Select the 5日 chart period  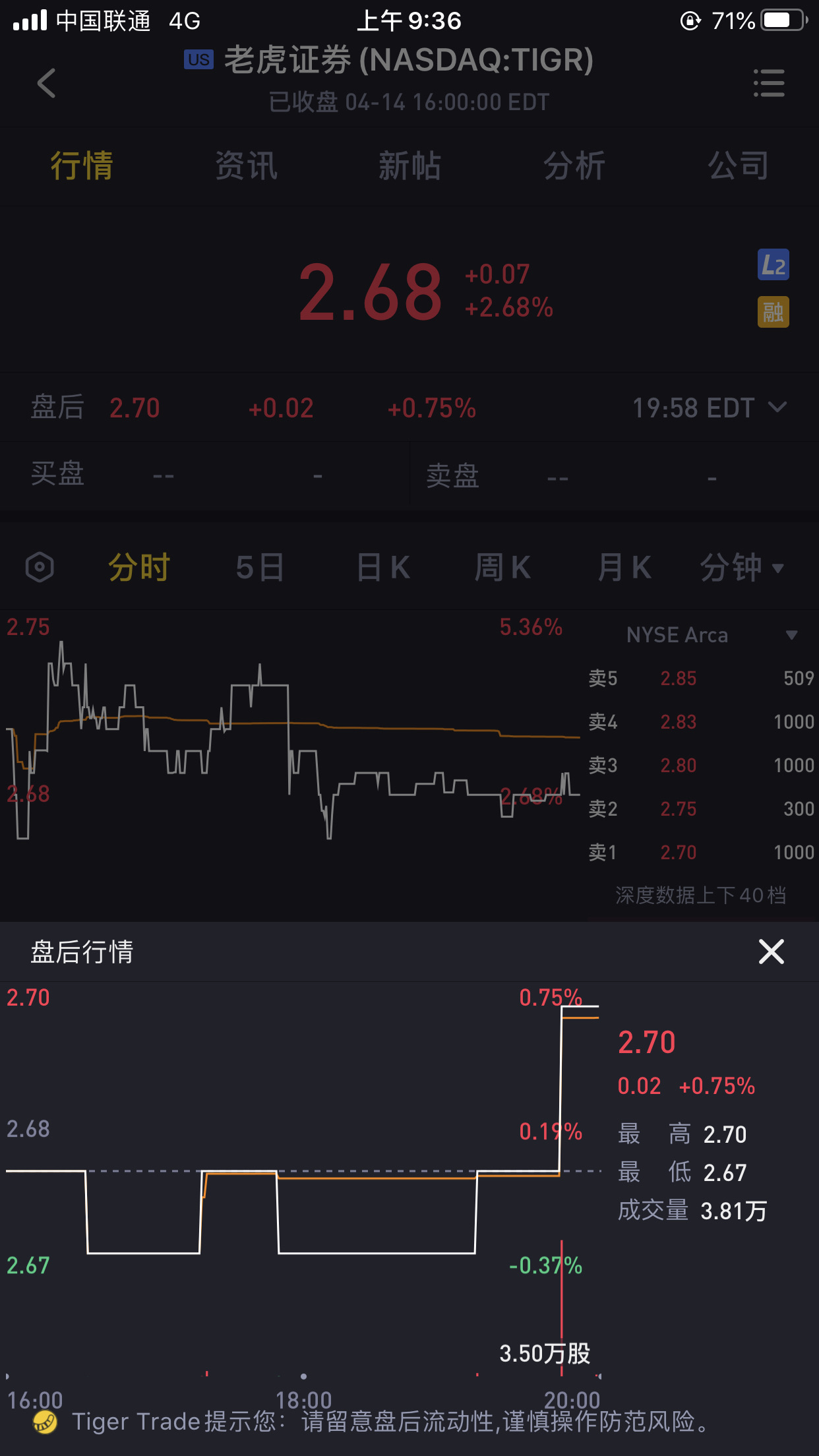click(260, 568)
